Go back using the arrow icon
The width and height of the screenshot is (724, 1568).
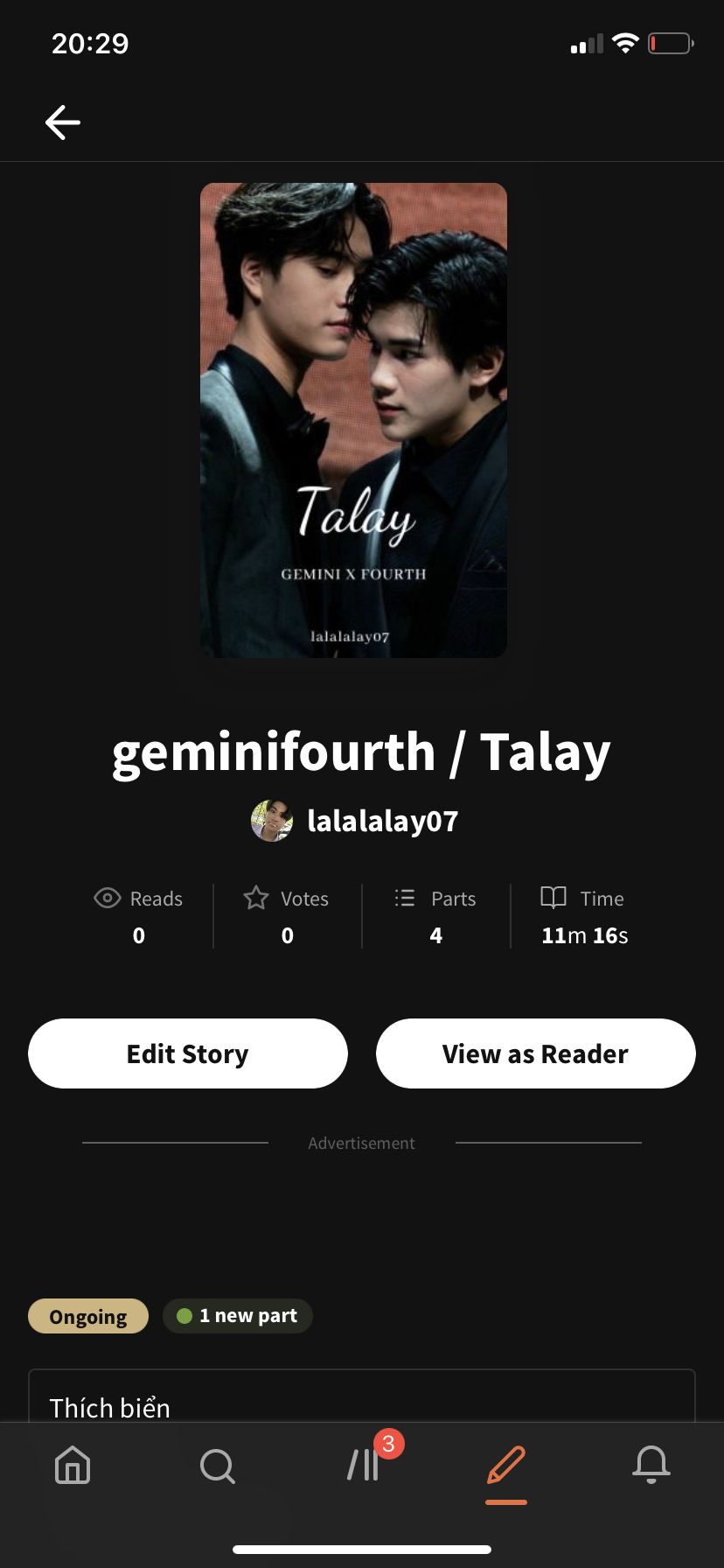(63, 122)
